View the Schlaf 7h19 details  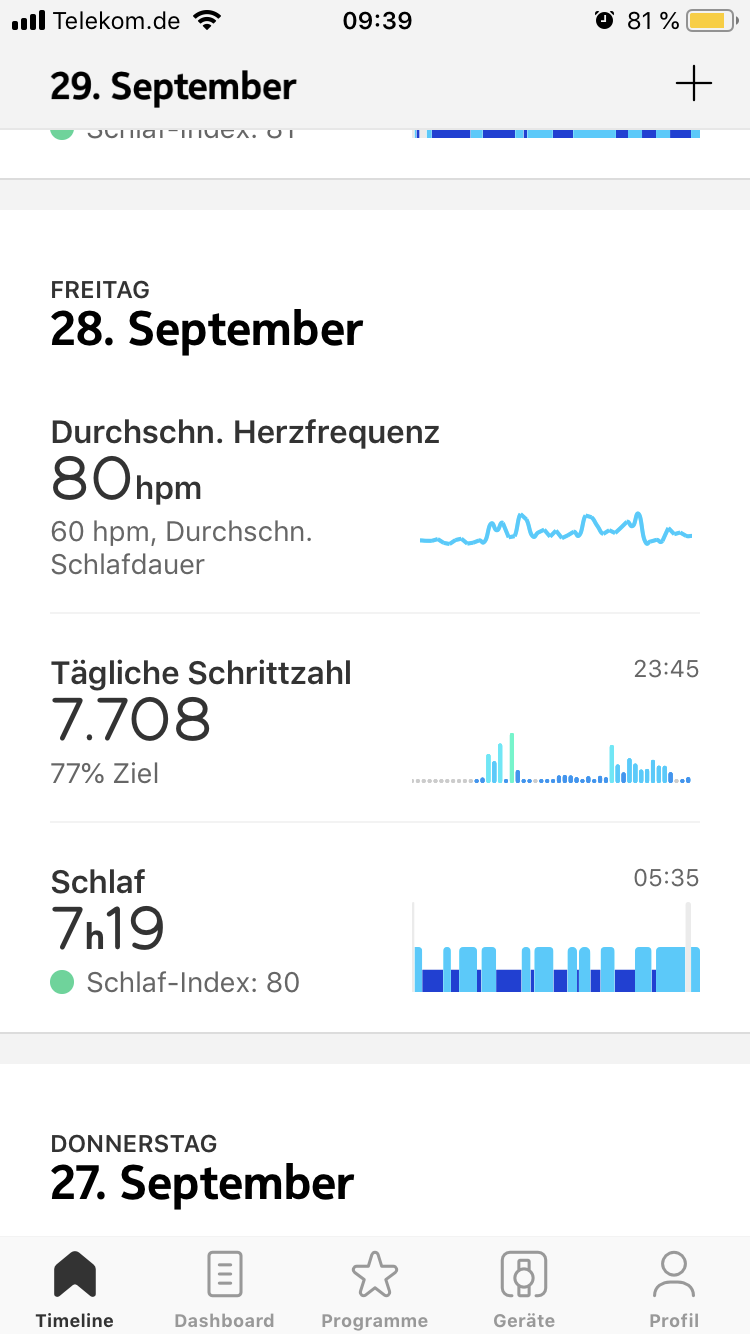[375, 930]
